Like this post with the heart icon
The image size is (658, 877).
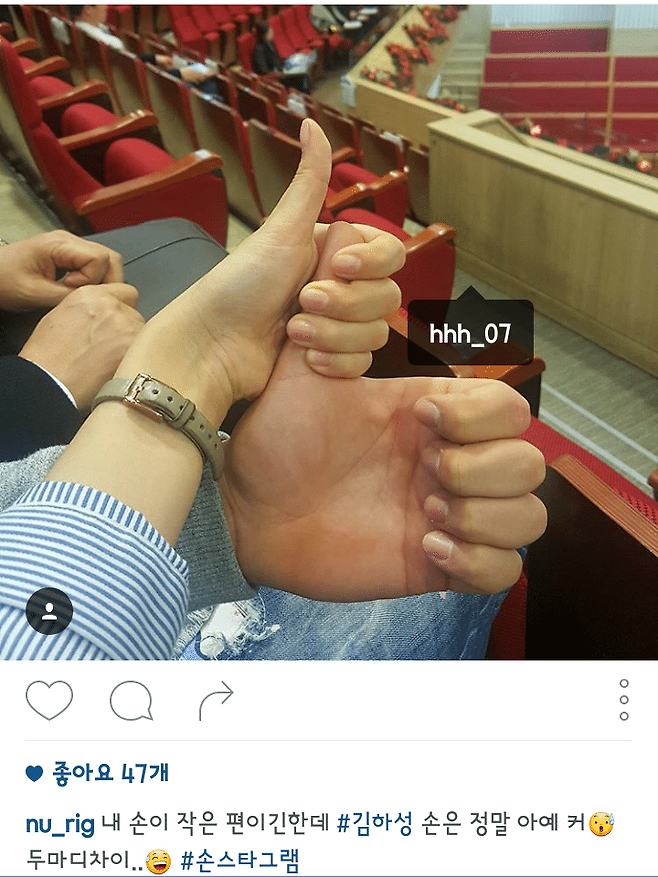49,700
